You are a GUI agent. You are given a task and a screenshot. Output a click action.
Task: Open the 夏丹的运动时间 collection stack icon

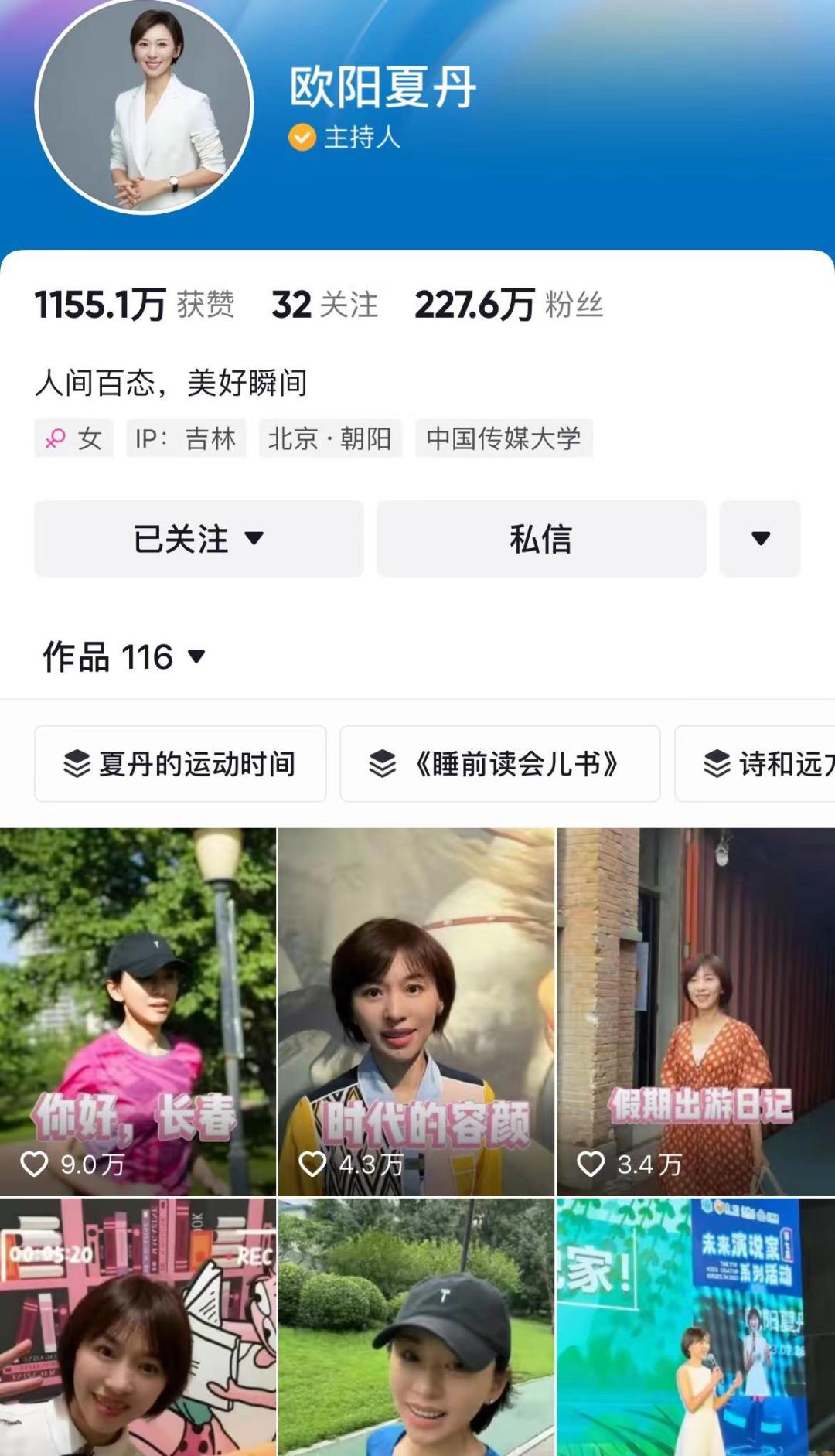(75, 762)
